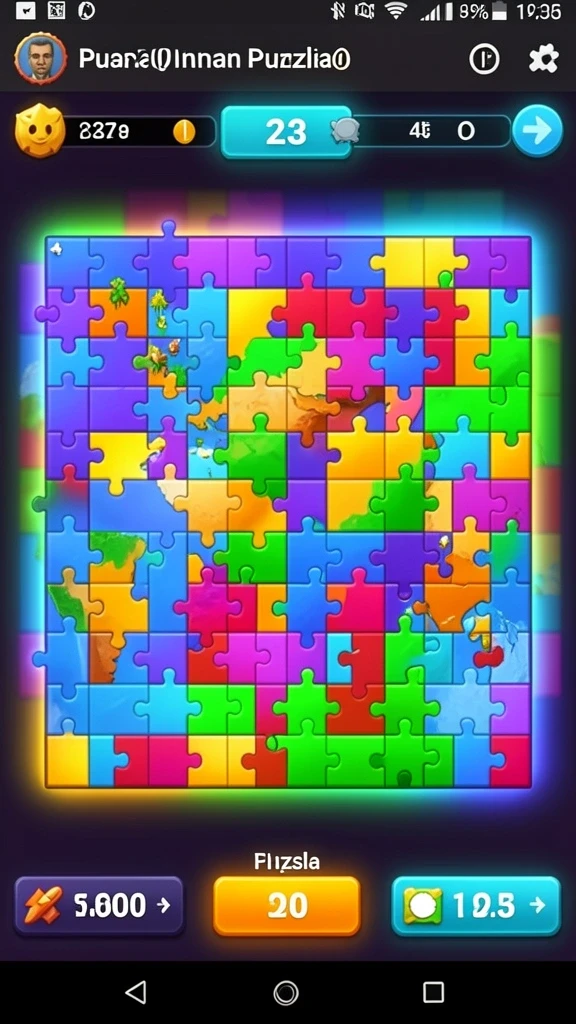This screenshot has width=576, height=1024.
Task: Tap the yellow smiley coin badge
Action: pos(40,131)
